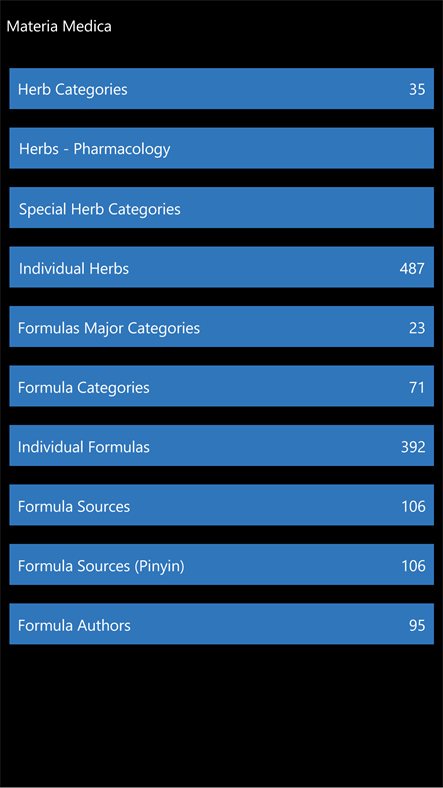Open Special Herb Categories
The height and width of the screenshot is (788, 443).
coord(222,208)
